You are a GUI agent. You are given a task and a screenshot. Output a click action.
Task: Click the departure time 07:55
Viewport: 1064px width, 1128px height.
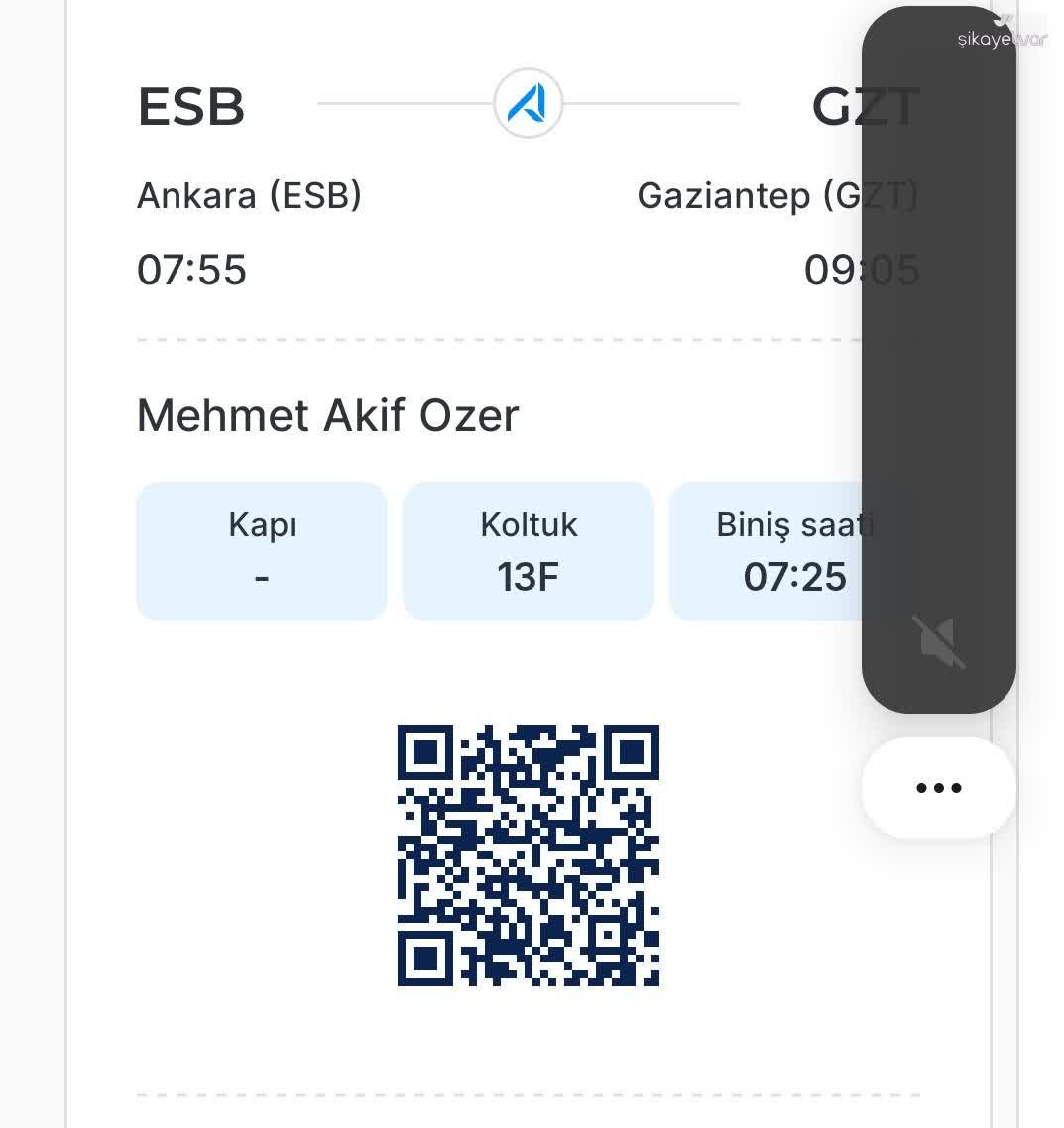click(x=191, y=268)
